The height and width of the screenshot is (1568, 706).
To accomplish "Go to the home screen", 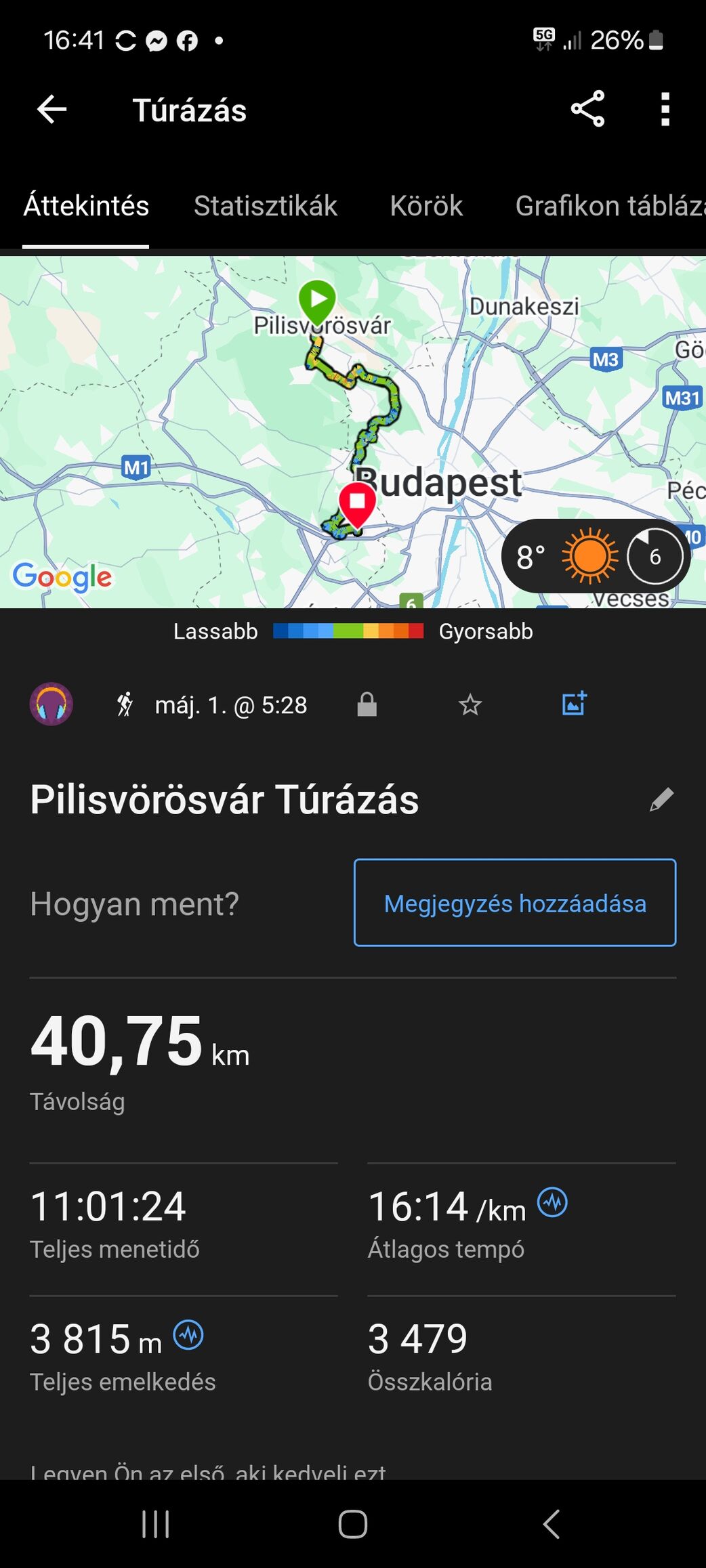I will tap(353, 1524).
